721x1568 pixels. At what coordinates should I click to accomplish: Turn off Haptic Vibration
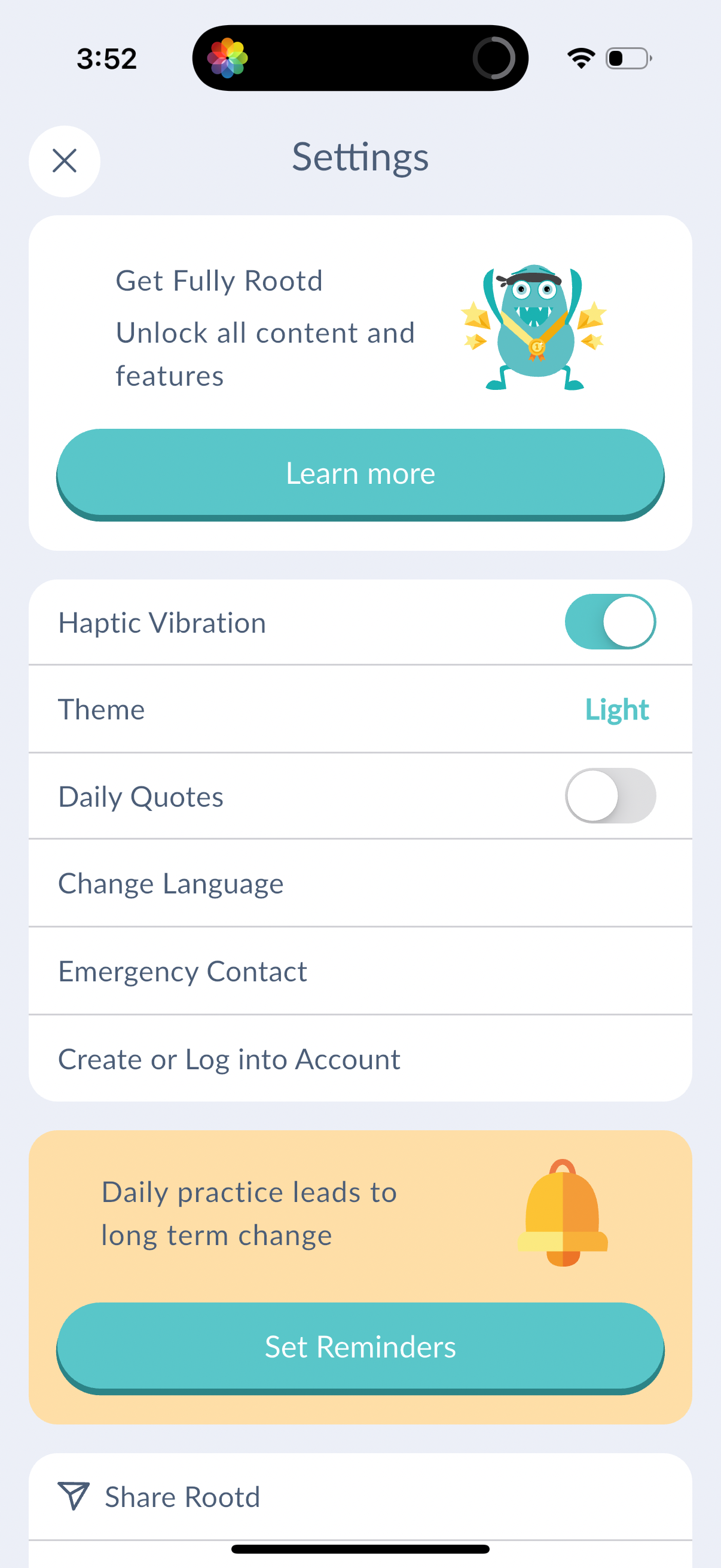610,622
